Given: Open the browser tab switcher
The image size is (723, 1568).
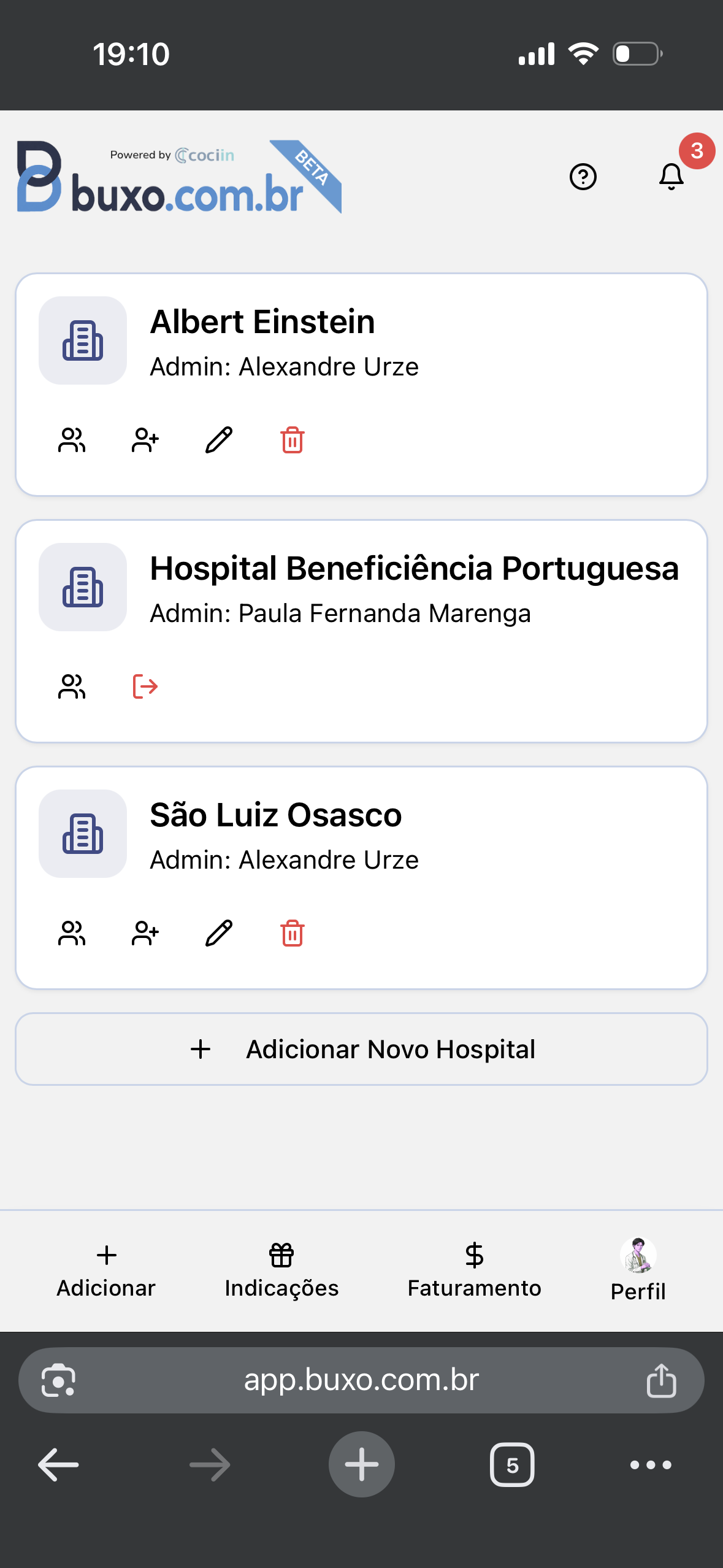Looking at the screenshot, I should pos(512,1465).
